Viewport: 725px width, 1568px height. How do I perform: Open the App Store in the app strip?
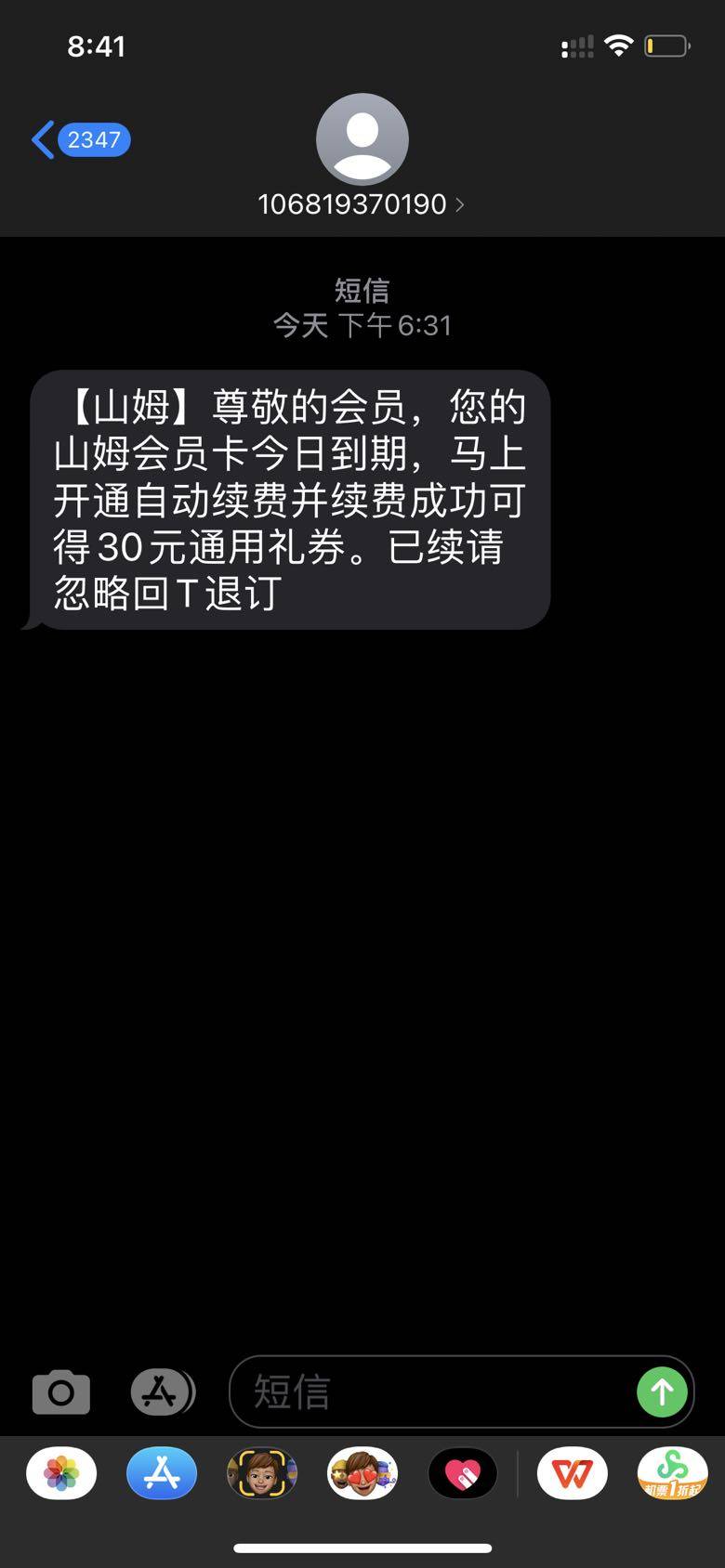162,1473
